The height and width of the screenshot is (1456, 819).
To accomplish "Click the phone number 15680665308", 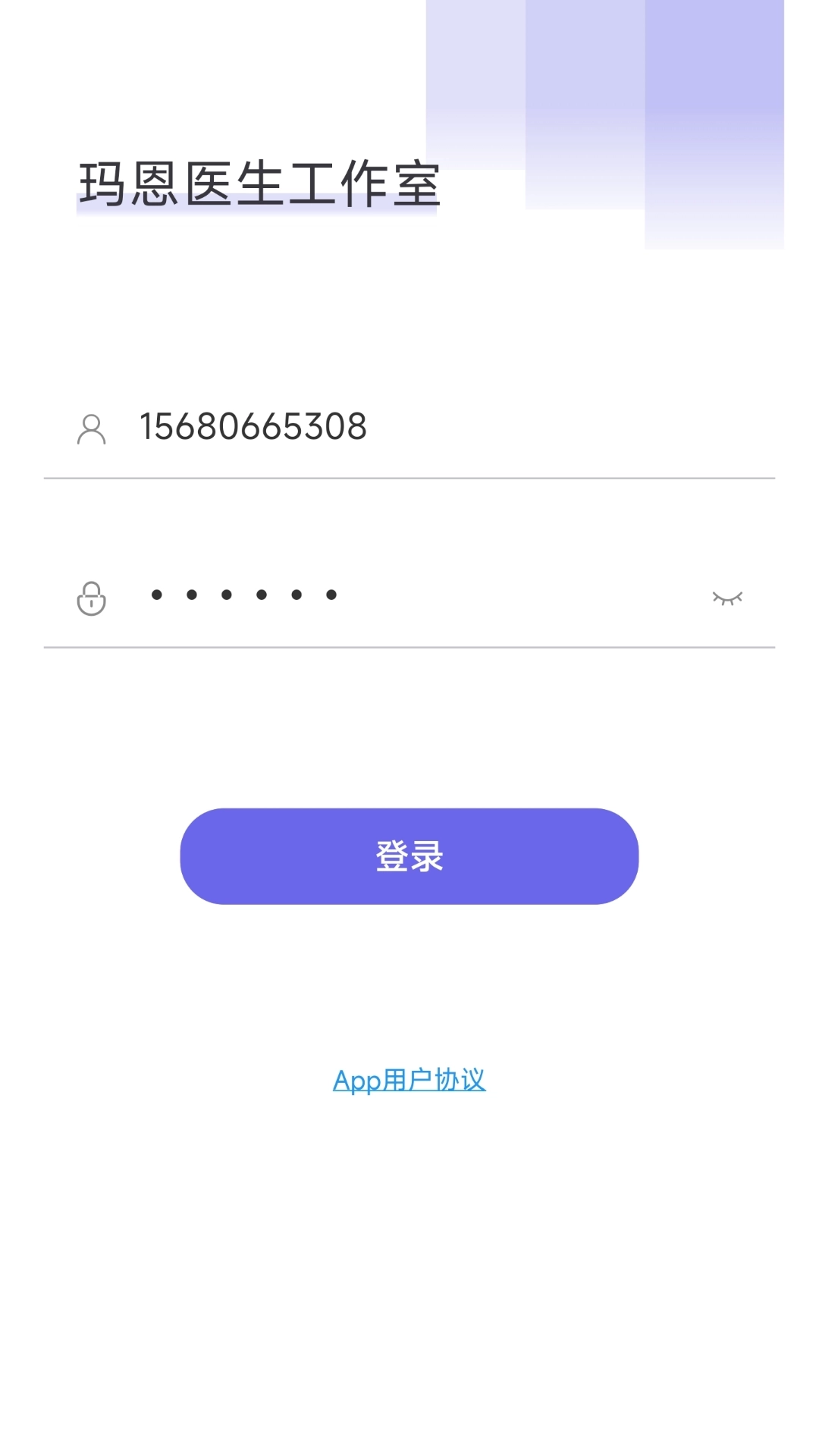I will coord(255,427).
